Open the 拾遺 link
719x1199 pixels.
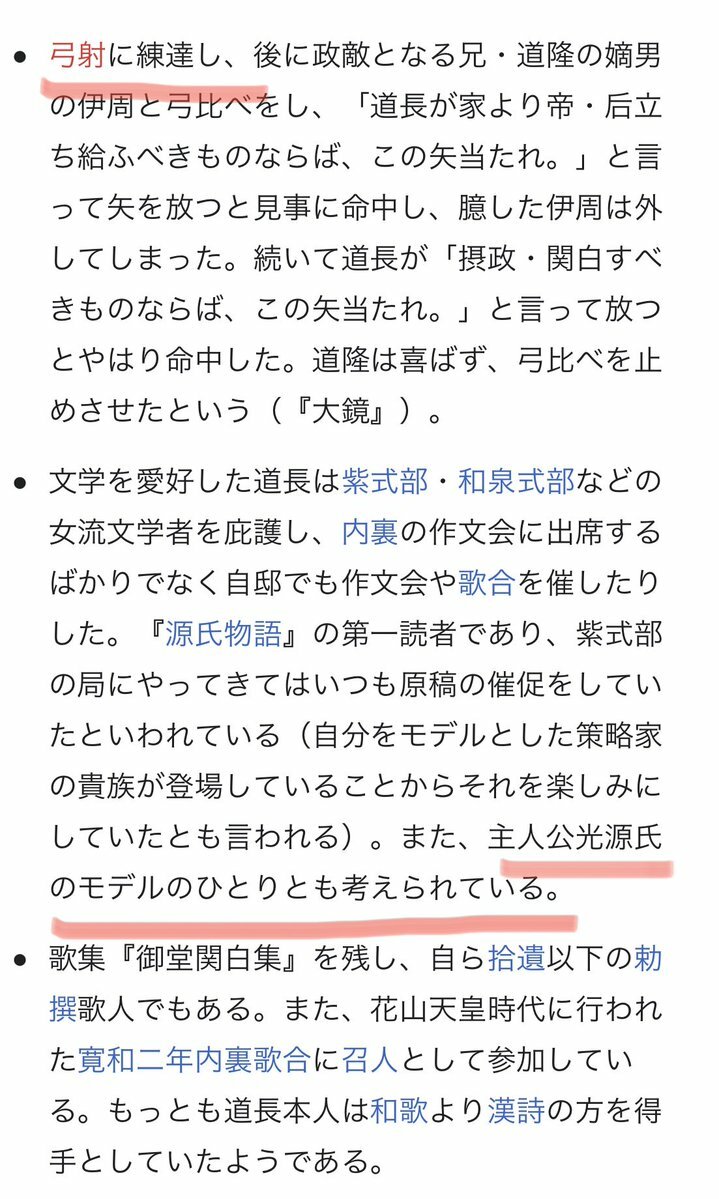(x=516, y=958)
